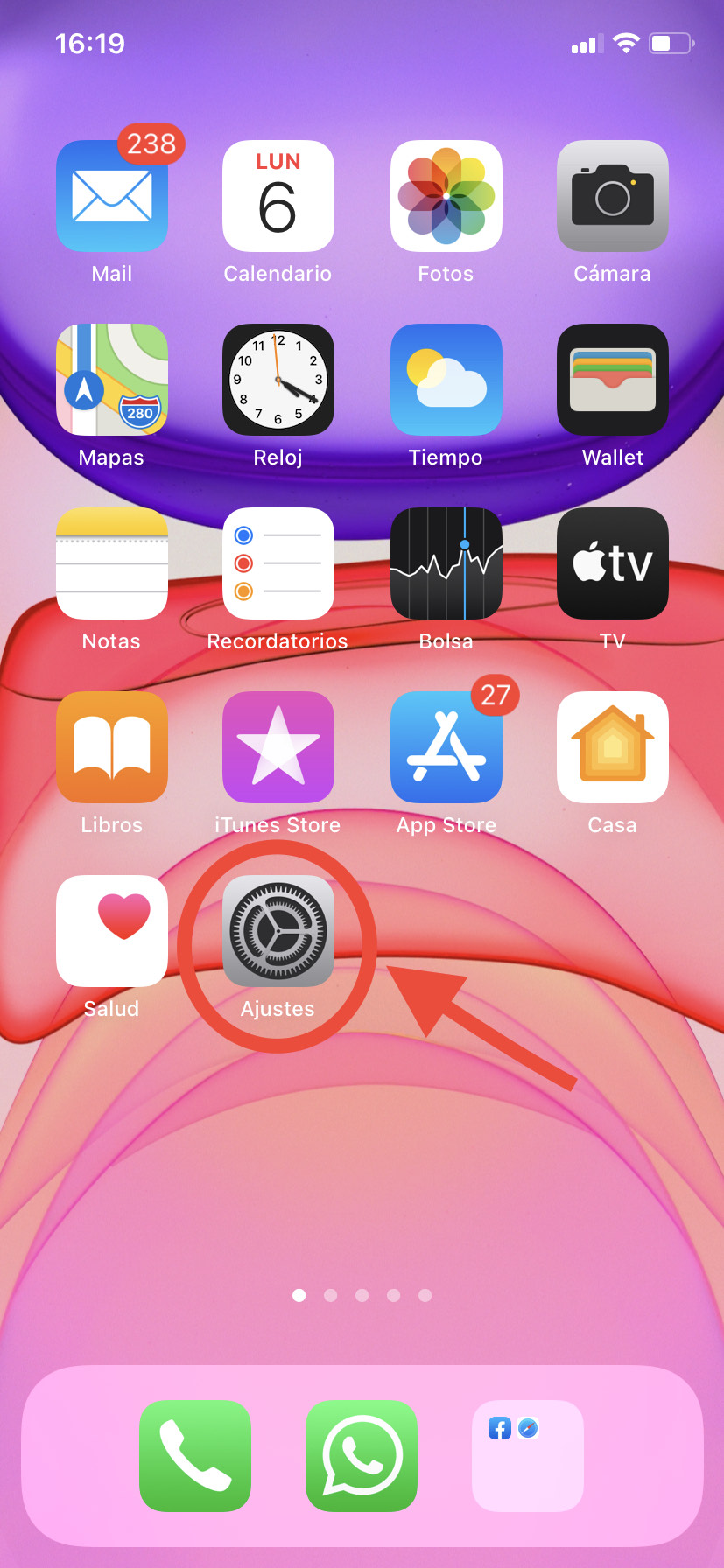This screenshot has width=724, height=1568.
Task: Launch WhatsApp from the dock
Action: point(362,1455)
